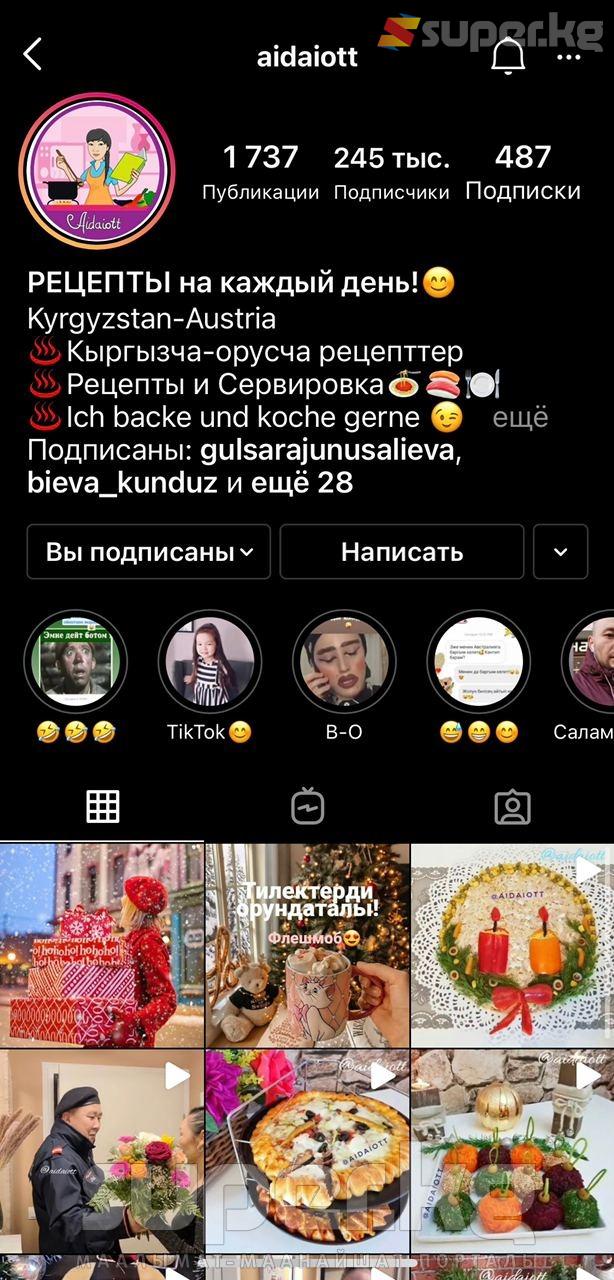Open the pizza video post

coord(307,1150)
